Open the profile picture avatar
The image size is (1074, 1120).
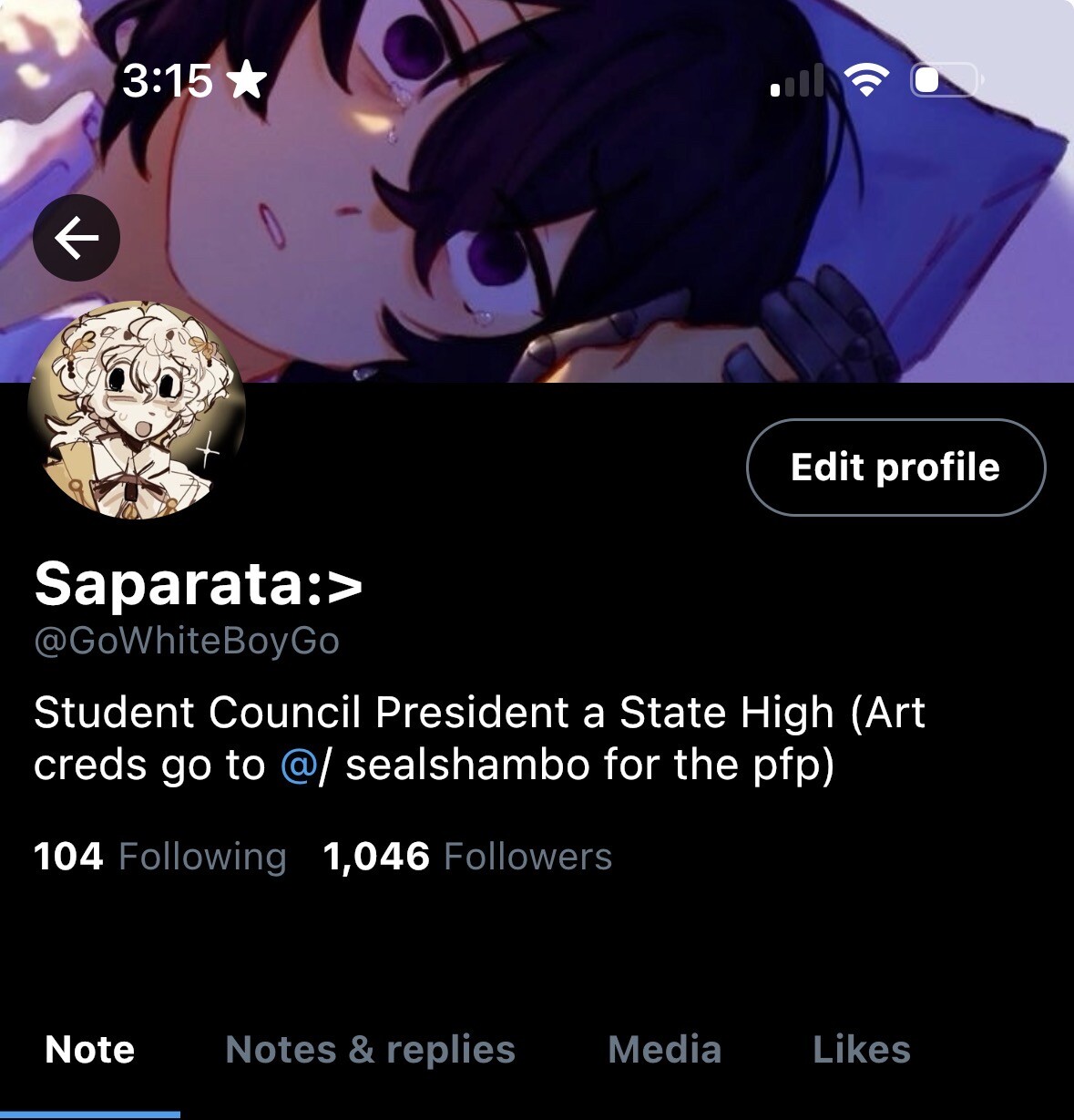pos(137,410)
